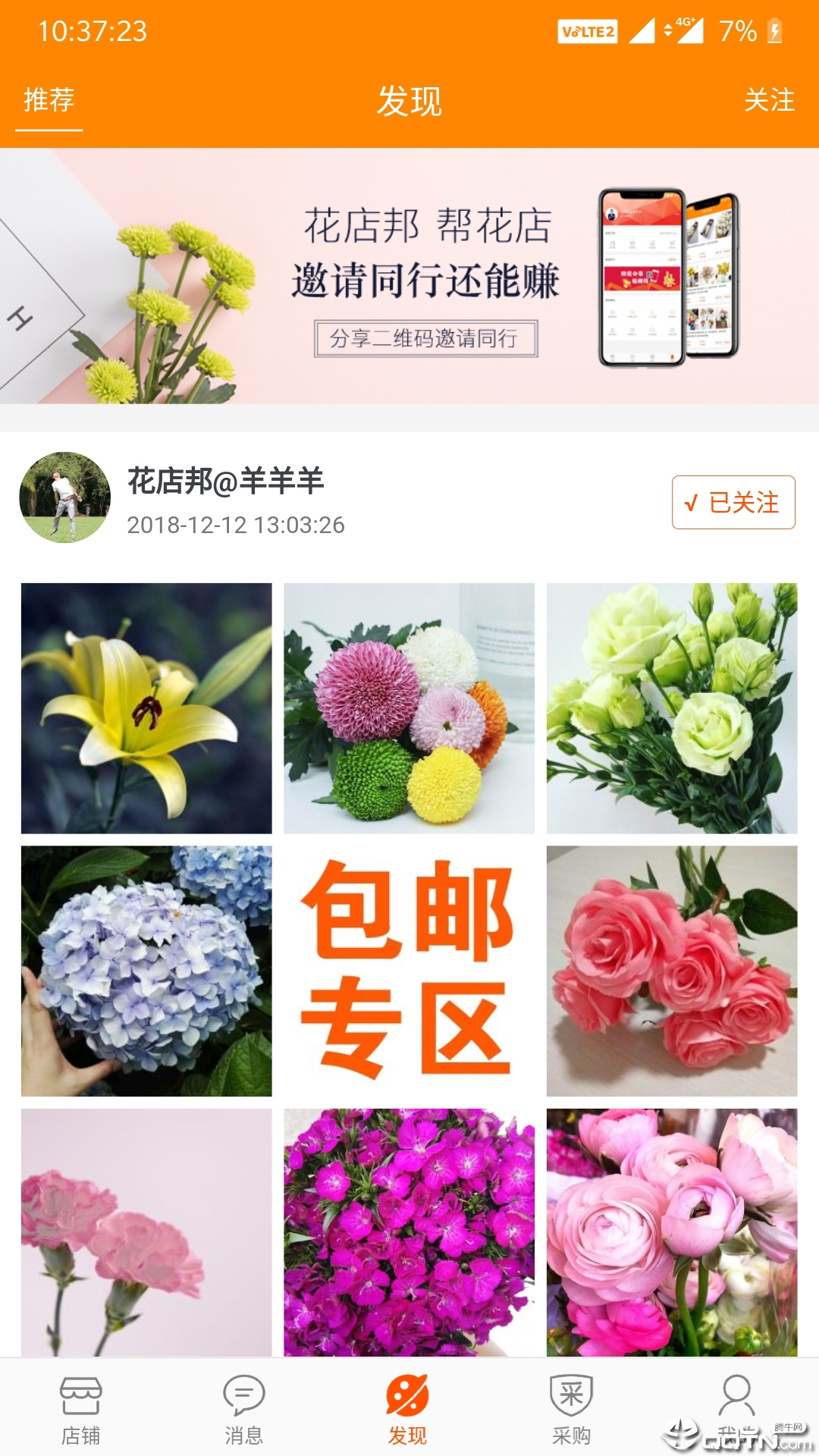View the green lisianthus photo

[672, 708]
